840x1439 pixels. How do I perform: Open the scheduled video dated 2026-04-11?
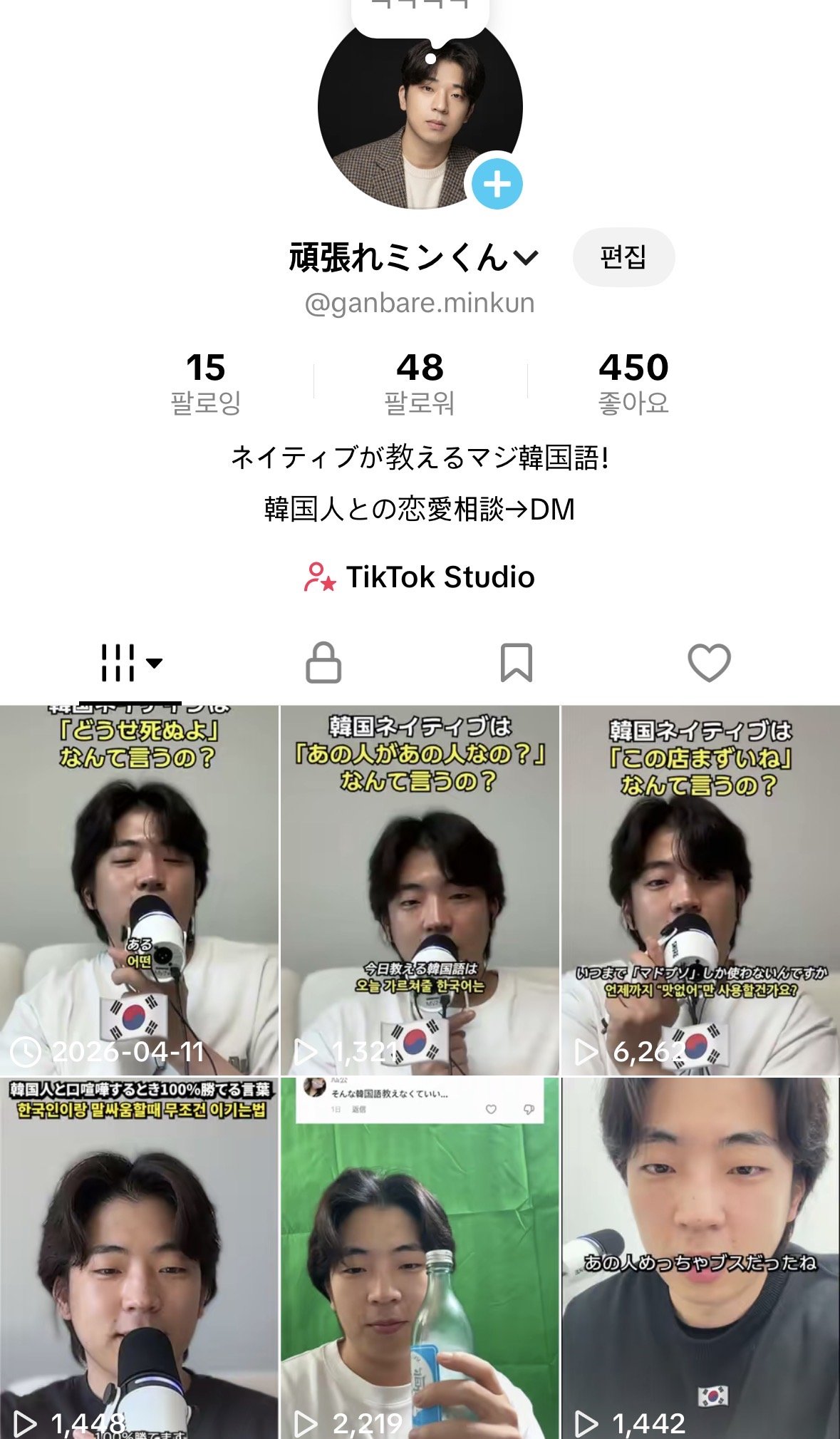139,891
